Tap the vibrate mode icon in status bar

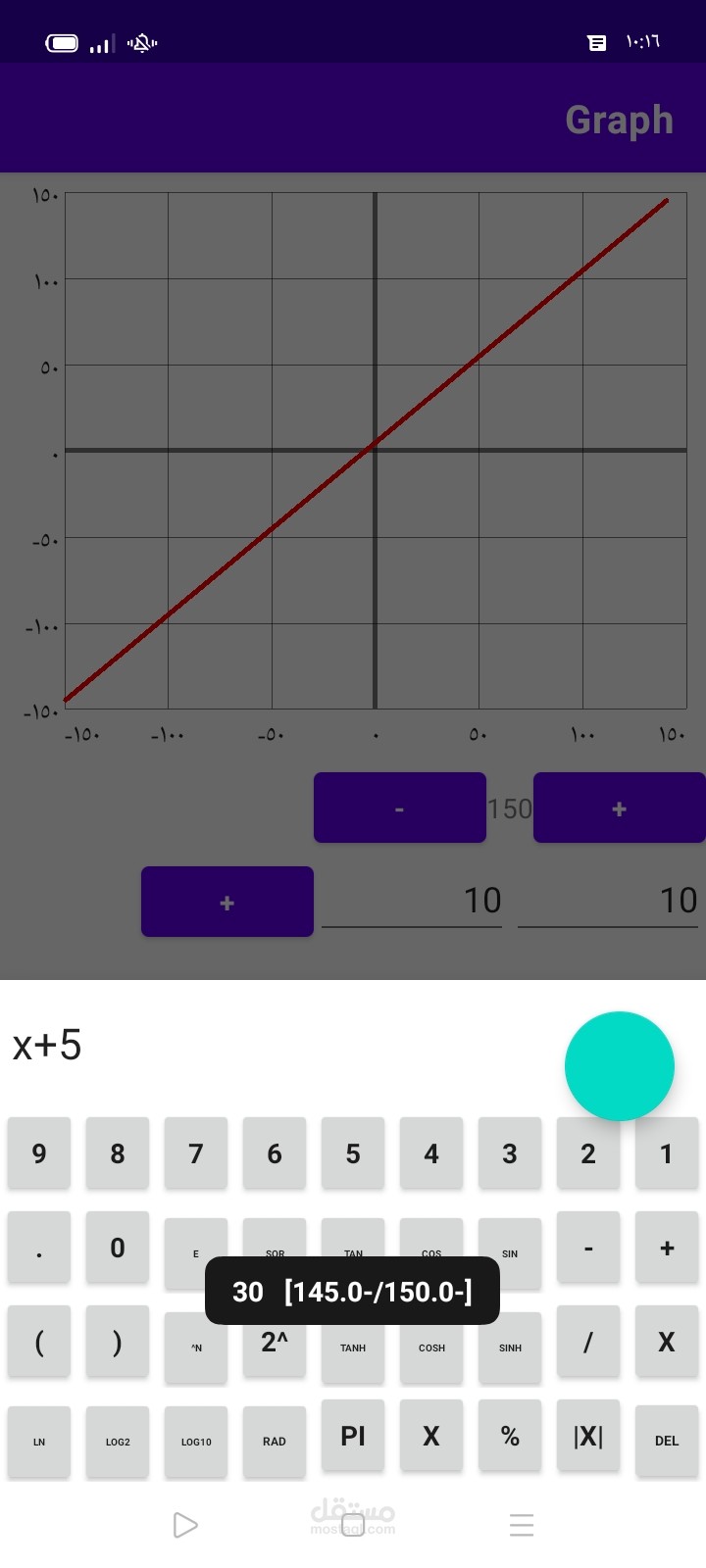pos(142,42)
